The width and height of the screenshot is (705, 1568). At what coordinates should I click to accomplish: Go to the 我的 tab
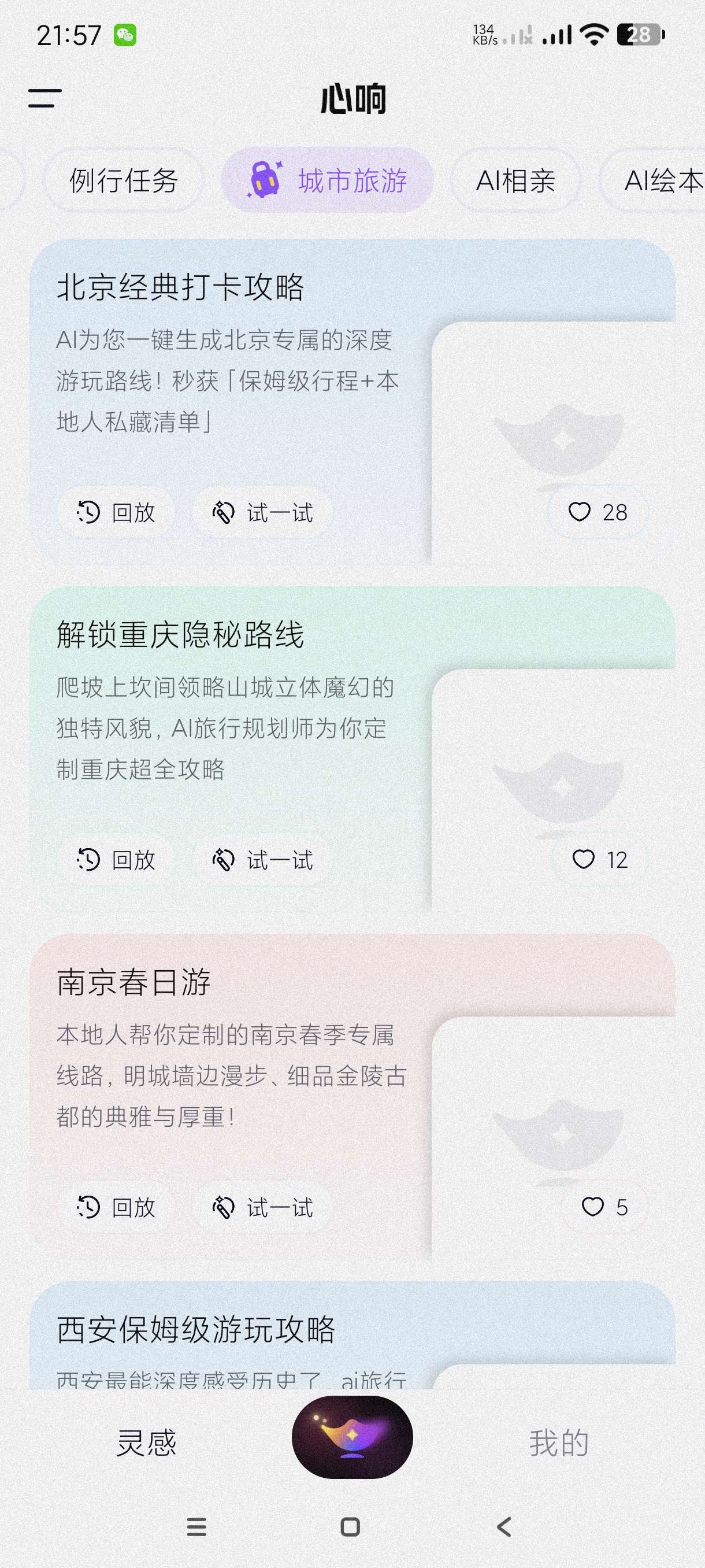pos(558,1443)
